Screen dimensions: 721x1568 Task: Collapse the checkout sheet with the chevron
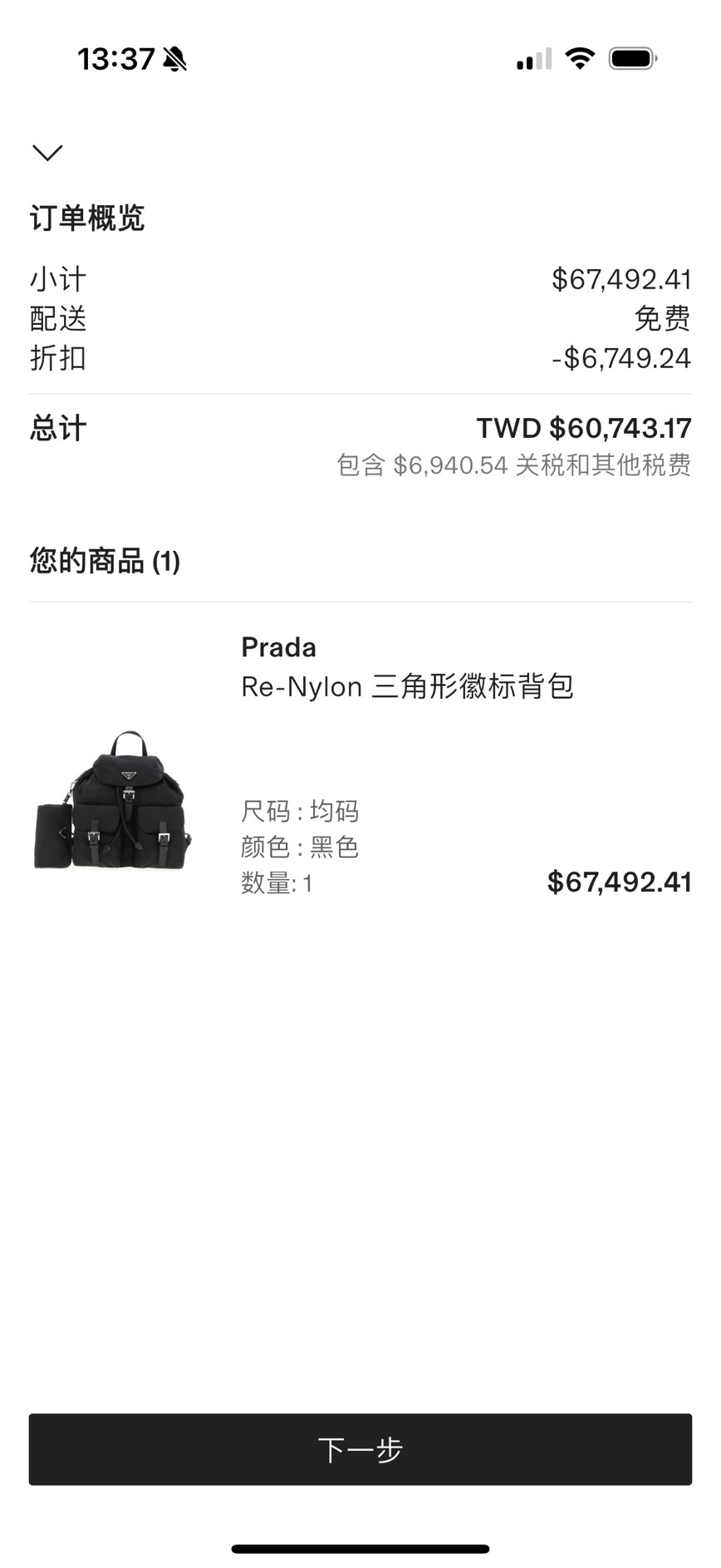click(48, 153)
